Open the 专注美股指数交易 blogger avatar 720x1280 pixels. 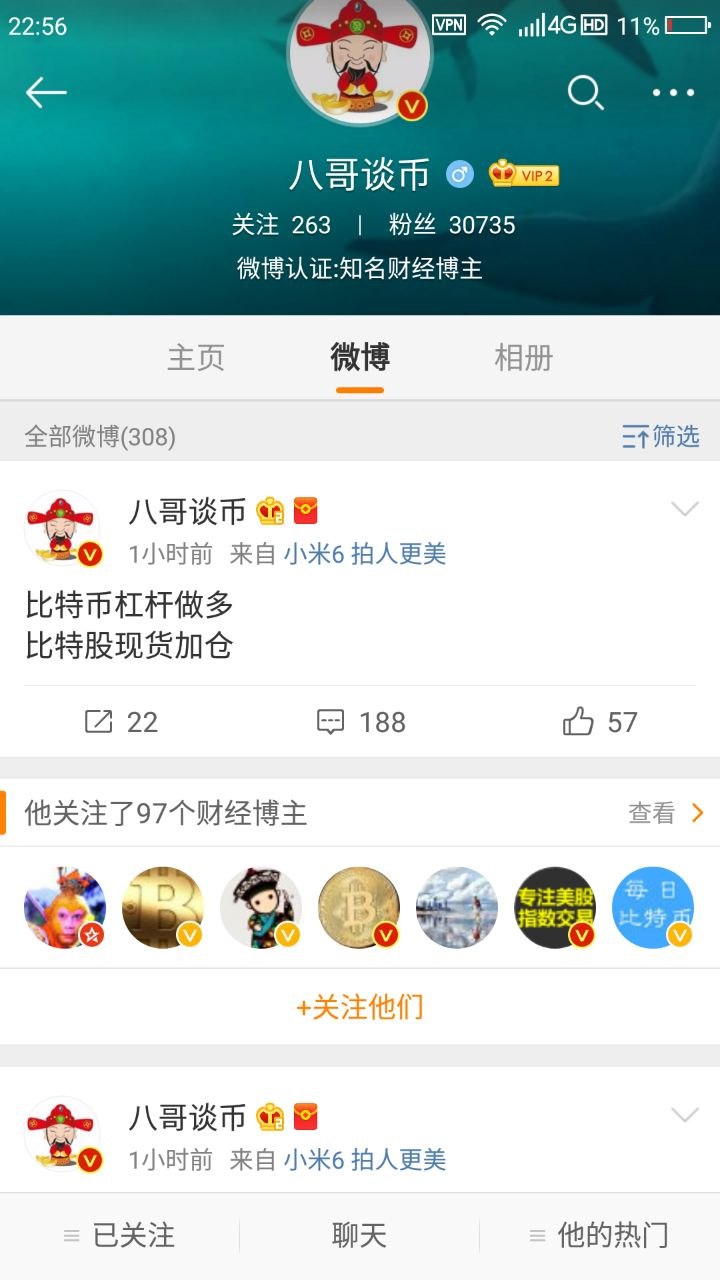pyautogui.click(x=555, y=908)
